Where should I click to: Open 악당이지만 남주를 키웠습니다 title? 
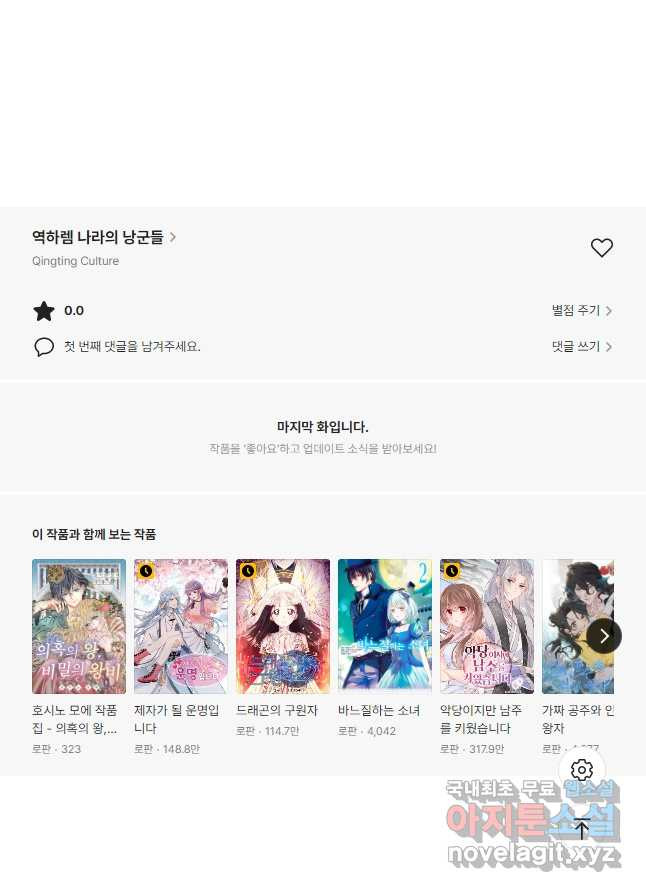click(x=487, y=627)
